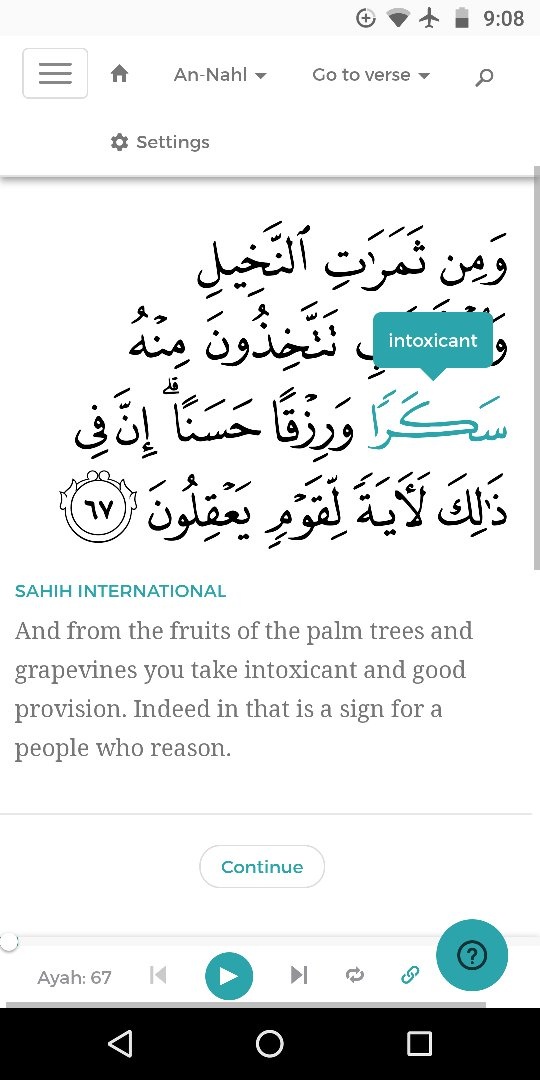This screenshot has width=540, height=1080.
Task: Skip to the previous ayah
Action: click(158, 975)
